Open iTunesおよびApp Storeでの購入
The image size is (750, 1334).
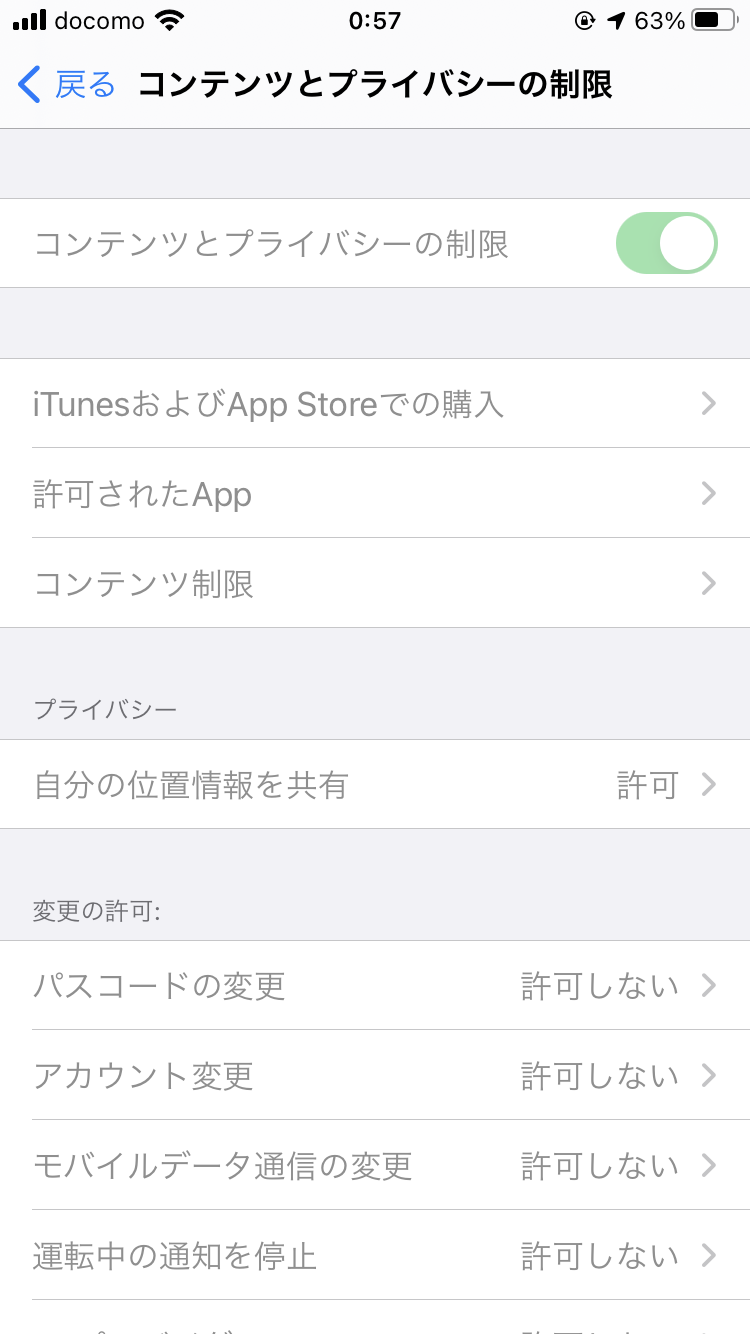click(375, 404)
